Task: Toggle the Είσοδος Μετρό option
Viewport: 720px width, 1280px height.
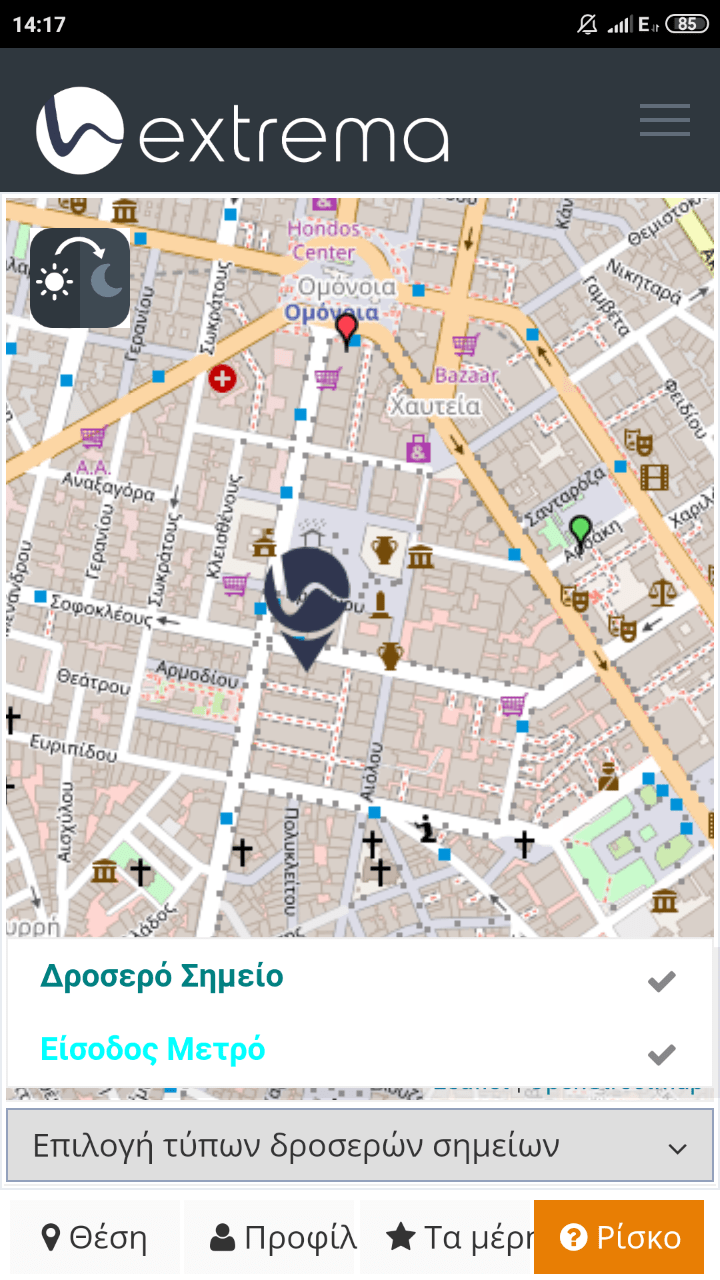Action: 360,1050
